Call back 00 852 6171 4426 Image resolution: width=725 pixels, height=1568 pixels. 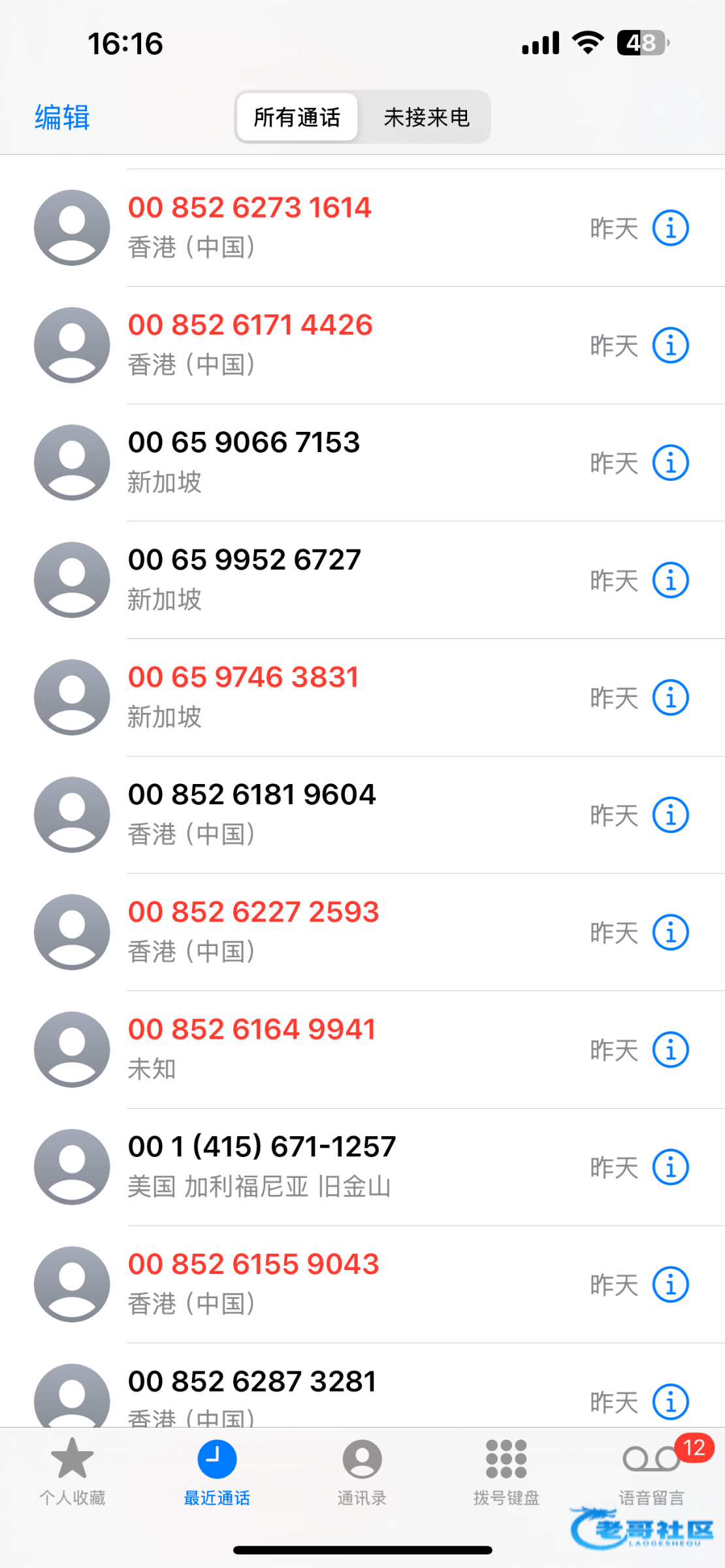click(250, 325)
